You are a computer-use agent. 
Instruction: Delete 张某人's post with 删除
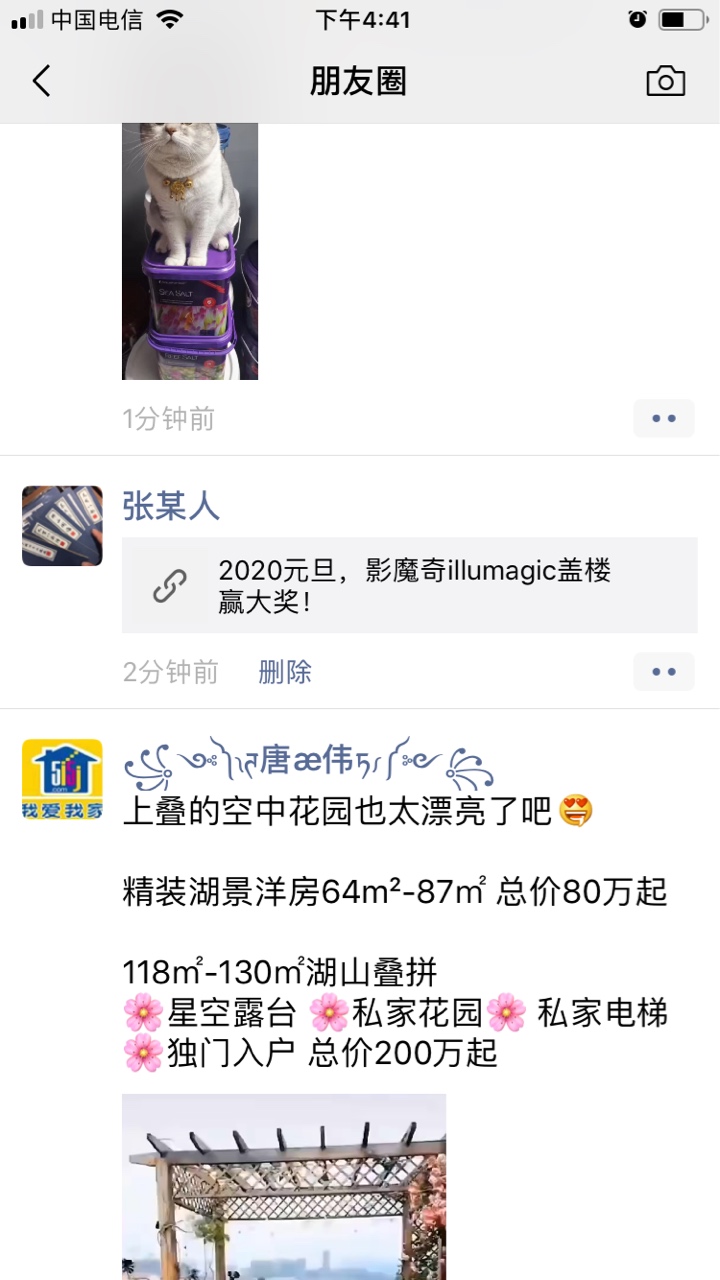click(285, 672)
